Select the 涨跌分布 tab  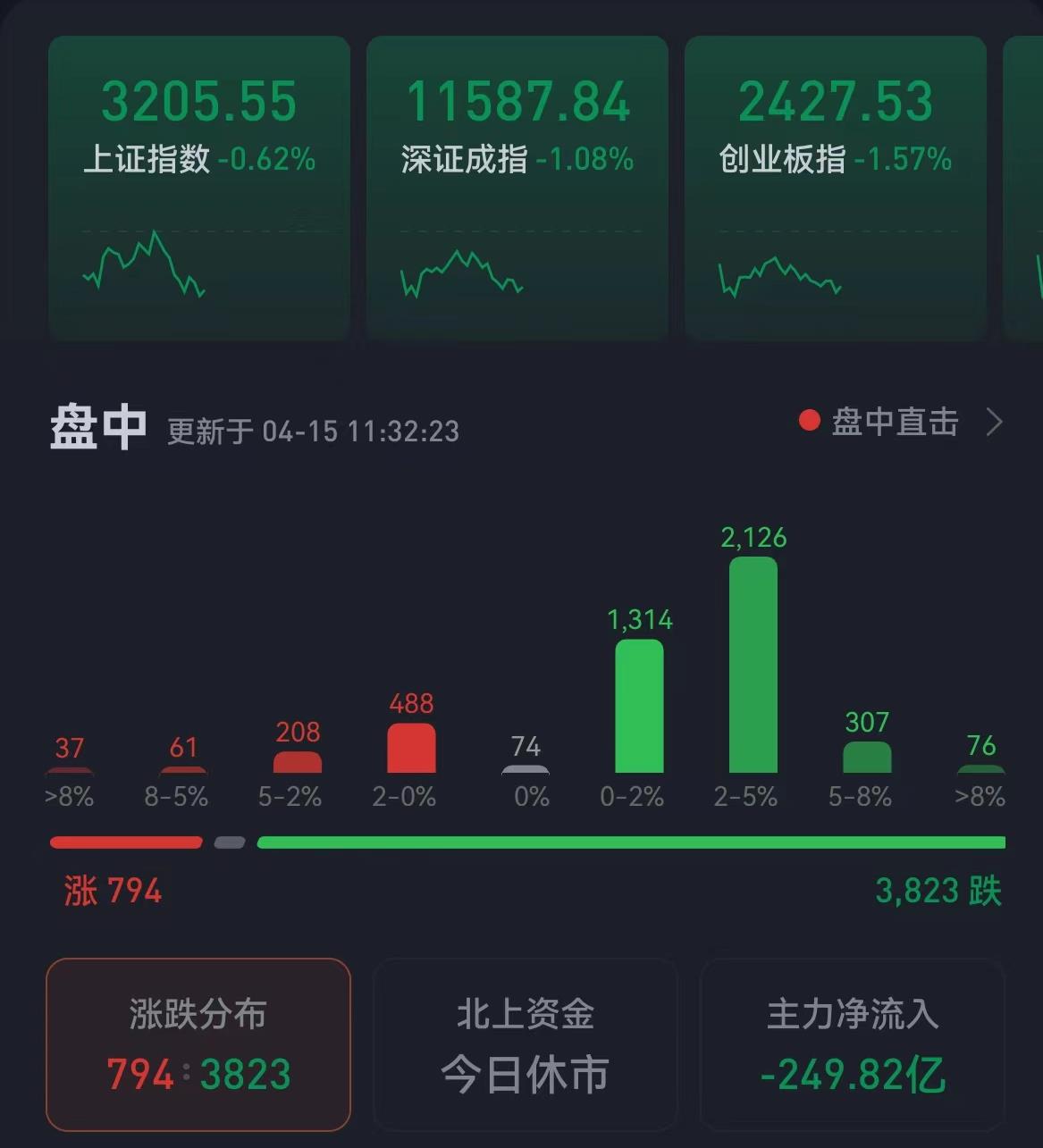pyautogui.click(x=198, y=1044)
